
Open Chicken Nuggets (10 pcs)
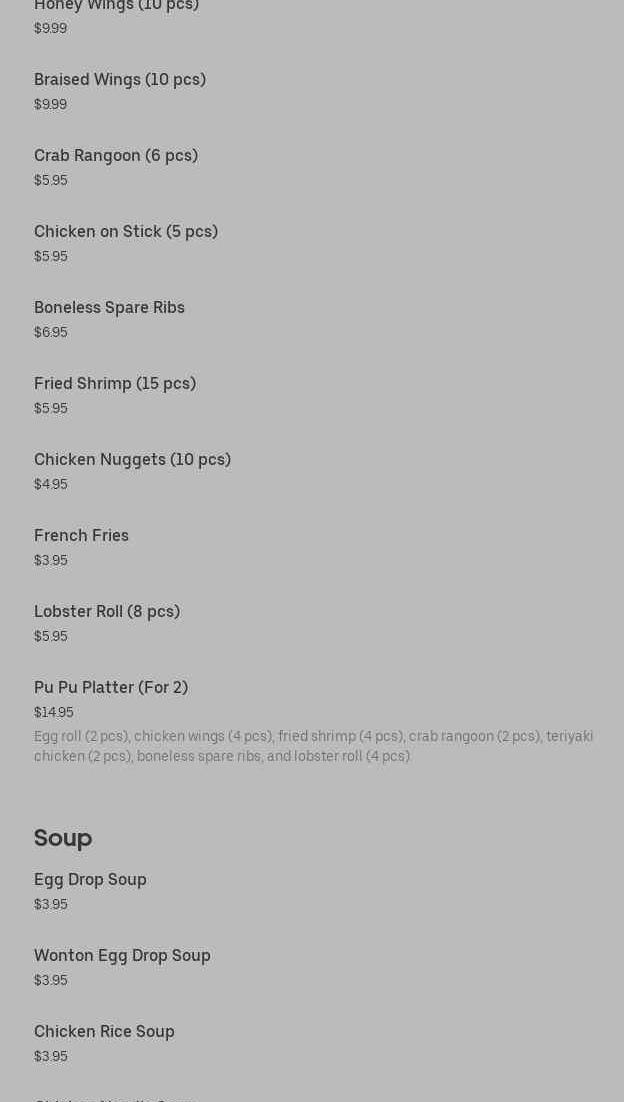pyautogui.click(x=132, y=460)
